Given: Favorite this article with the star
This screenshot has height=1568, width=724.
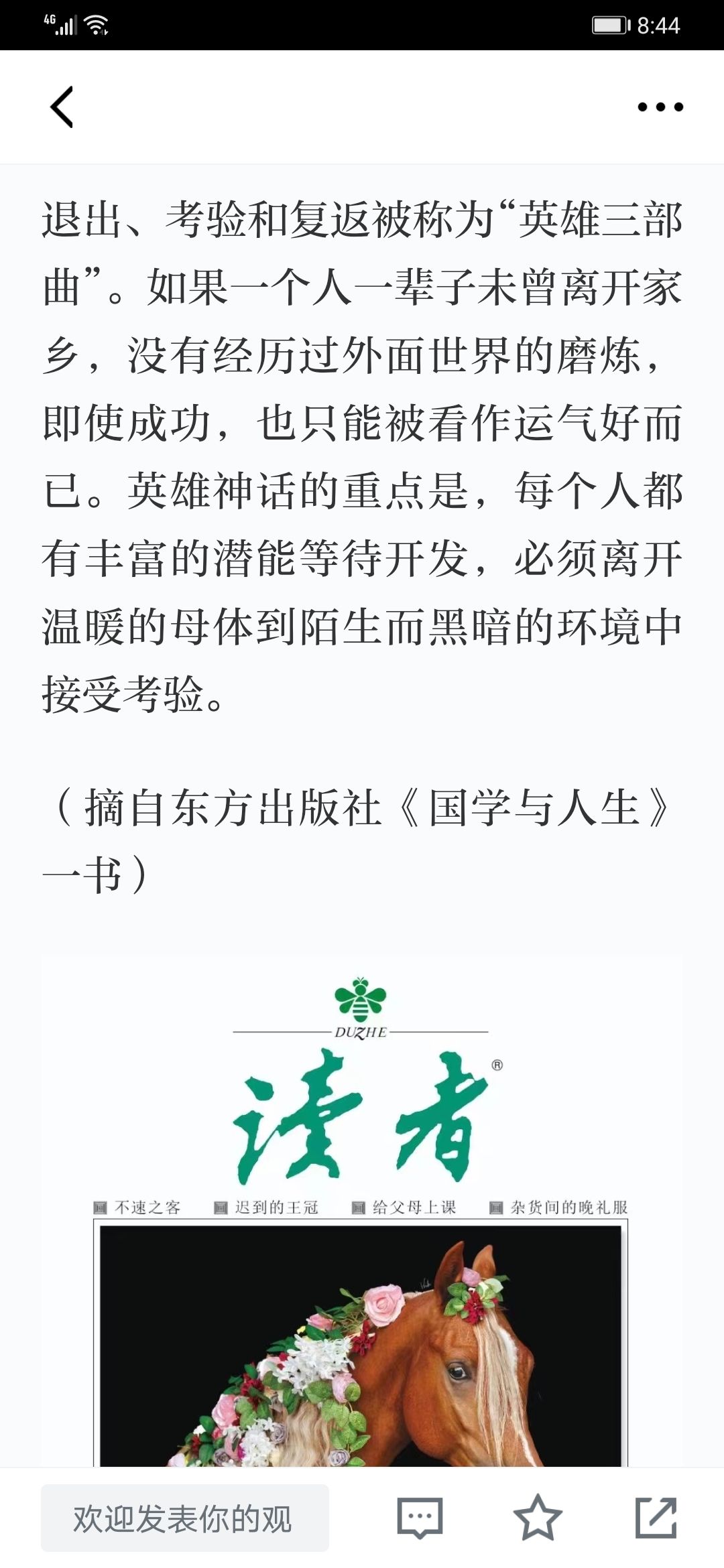Looking at the screenshot, I should pyautogui.click(x=538, y=1518).
